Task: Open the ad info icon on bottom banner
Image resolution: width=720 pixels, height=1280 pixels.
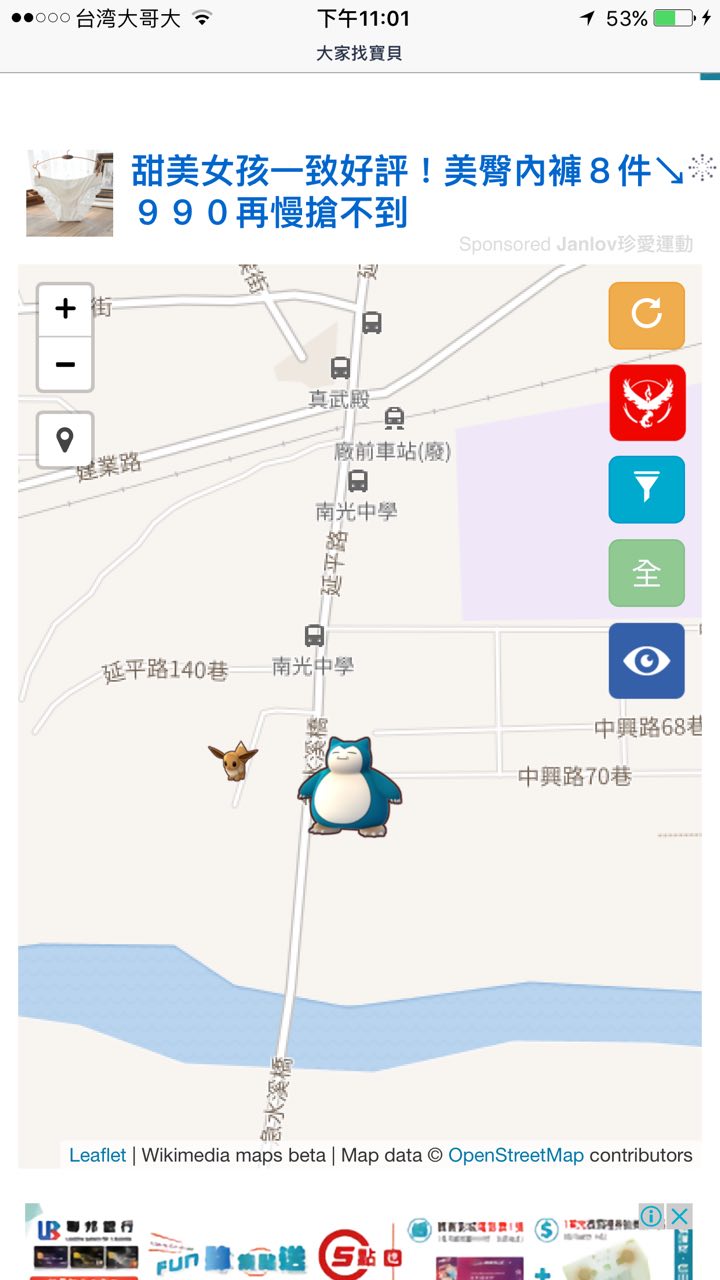Action: coord(651,1216)
